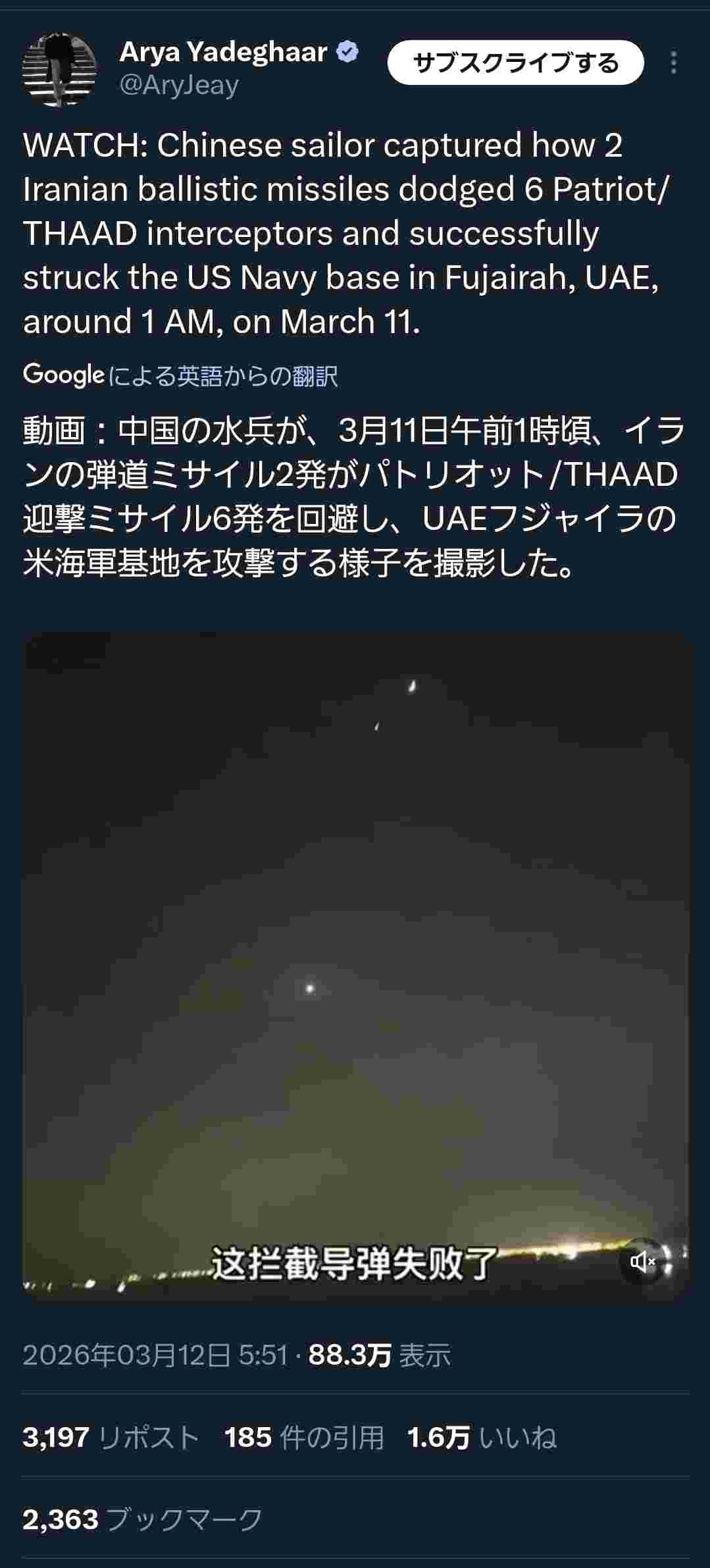This screenshot has width=710, height=1568.
Task: Open the Googleによる英語からの翻訳 translation link
Action: click(x=181, y=376)
